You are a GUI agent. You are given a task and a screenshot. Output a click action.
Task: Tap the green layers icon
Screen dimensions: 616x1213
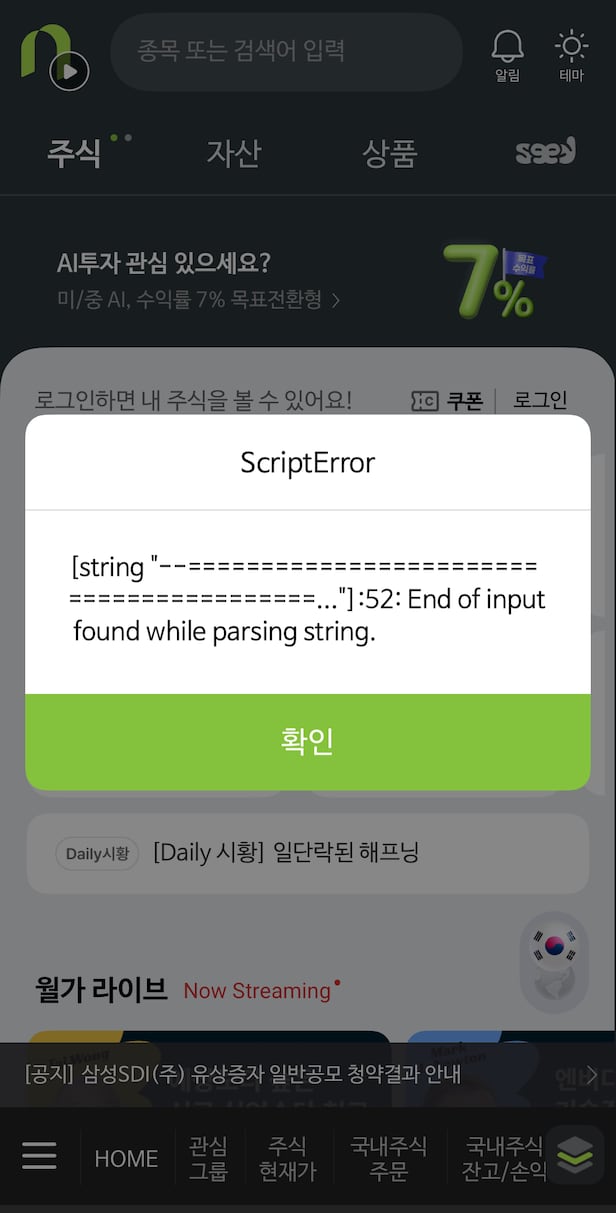click(574, 1155)
